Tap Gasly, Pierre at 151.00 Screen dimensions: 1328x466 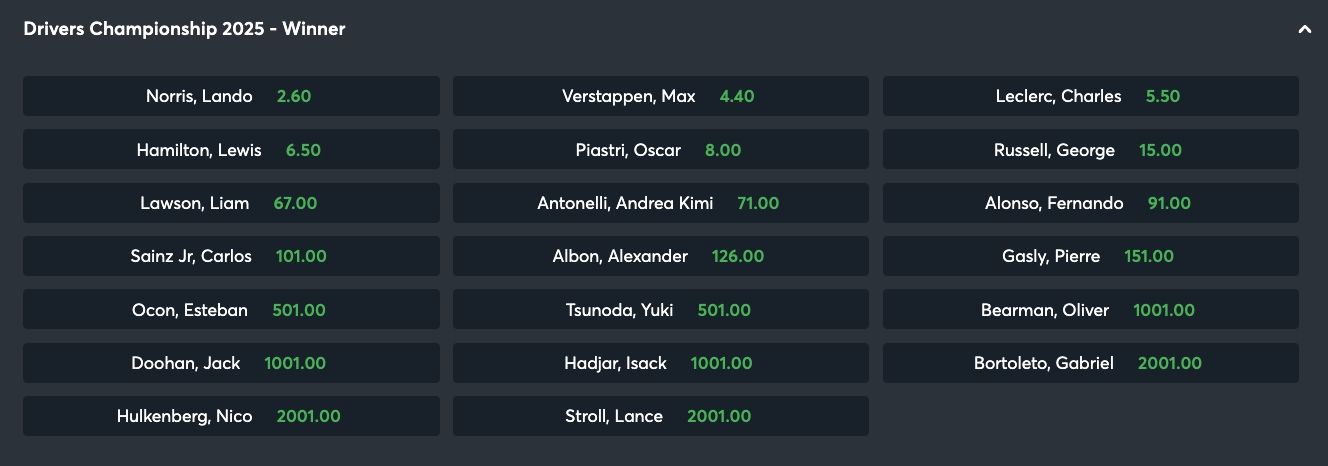pos(1090,256)
